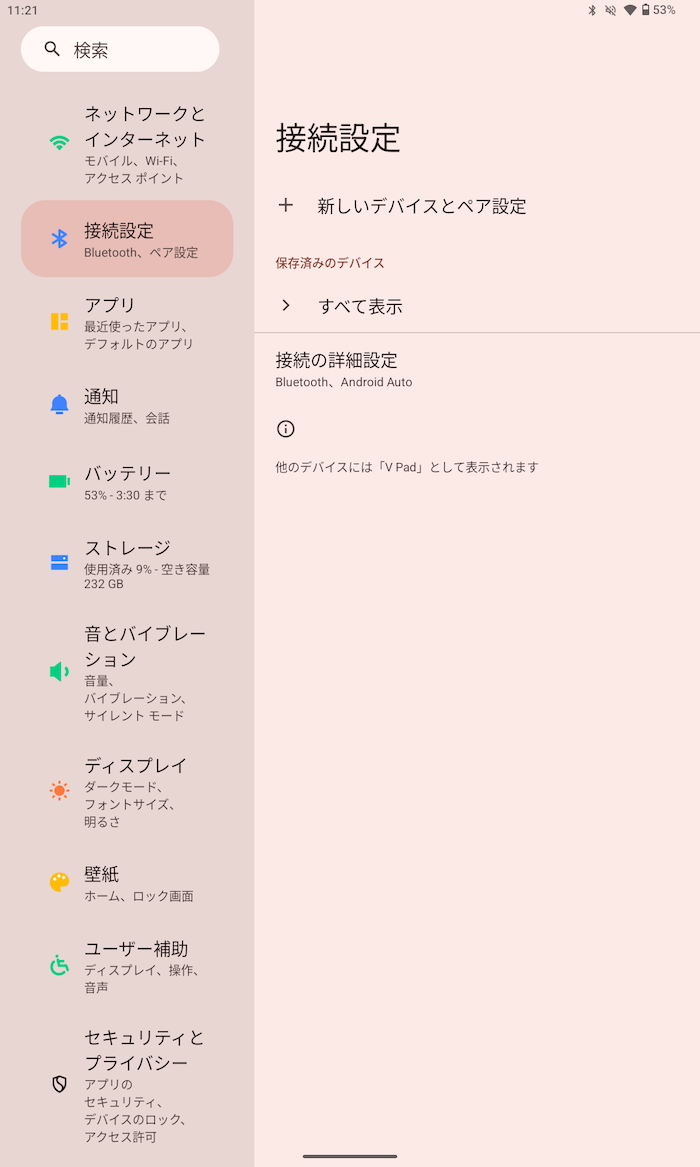Open バッテリー settings

tap(127, 482)
